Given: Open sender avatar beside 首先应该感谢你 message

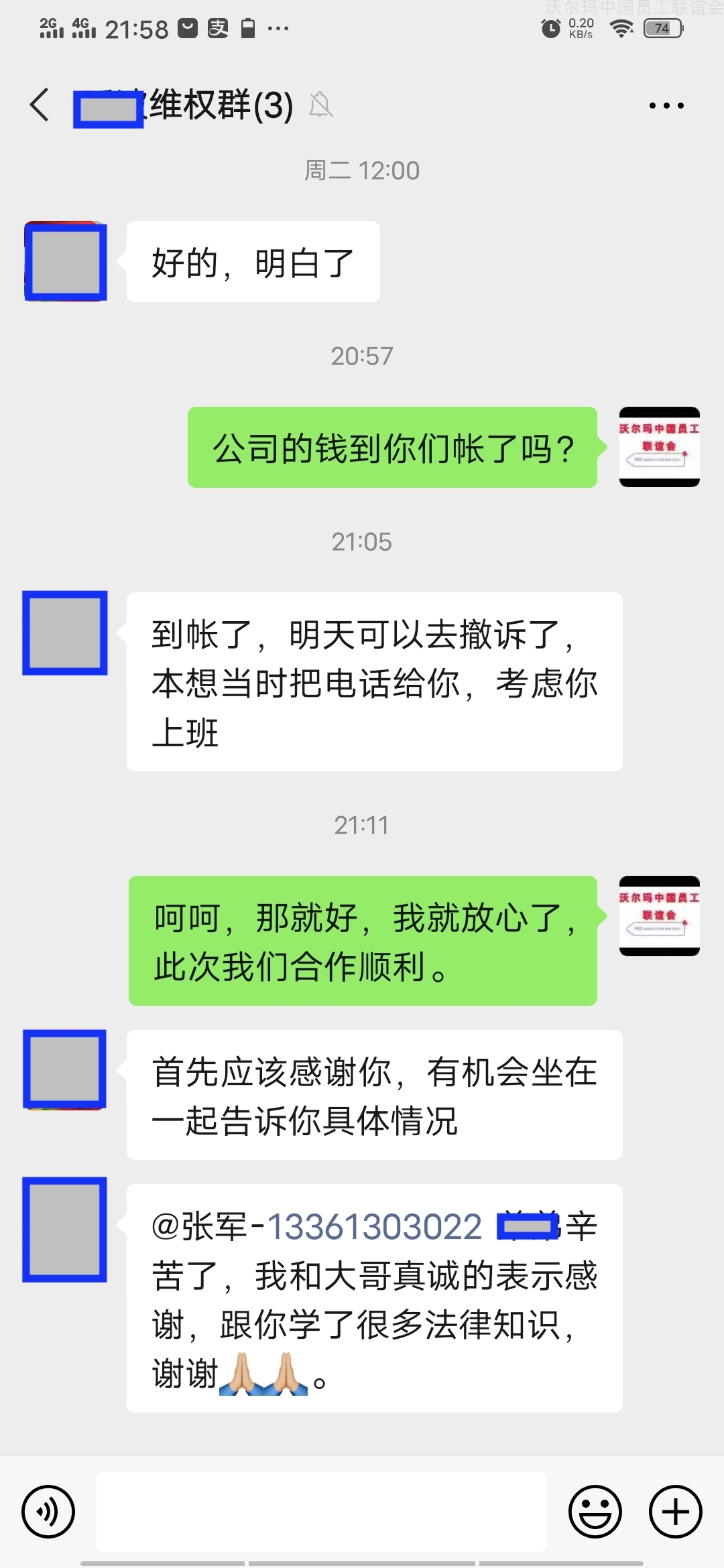Looking at the screenshot, I should coord(65,1069).
